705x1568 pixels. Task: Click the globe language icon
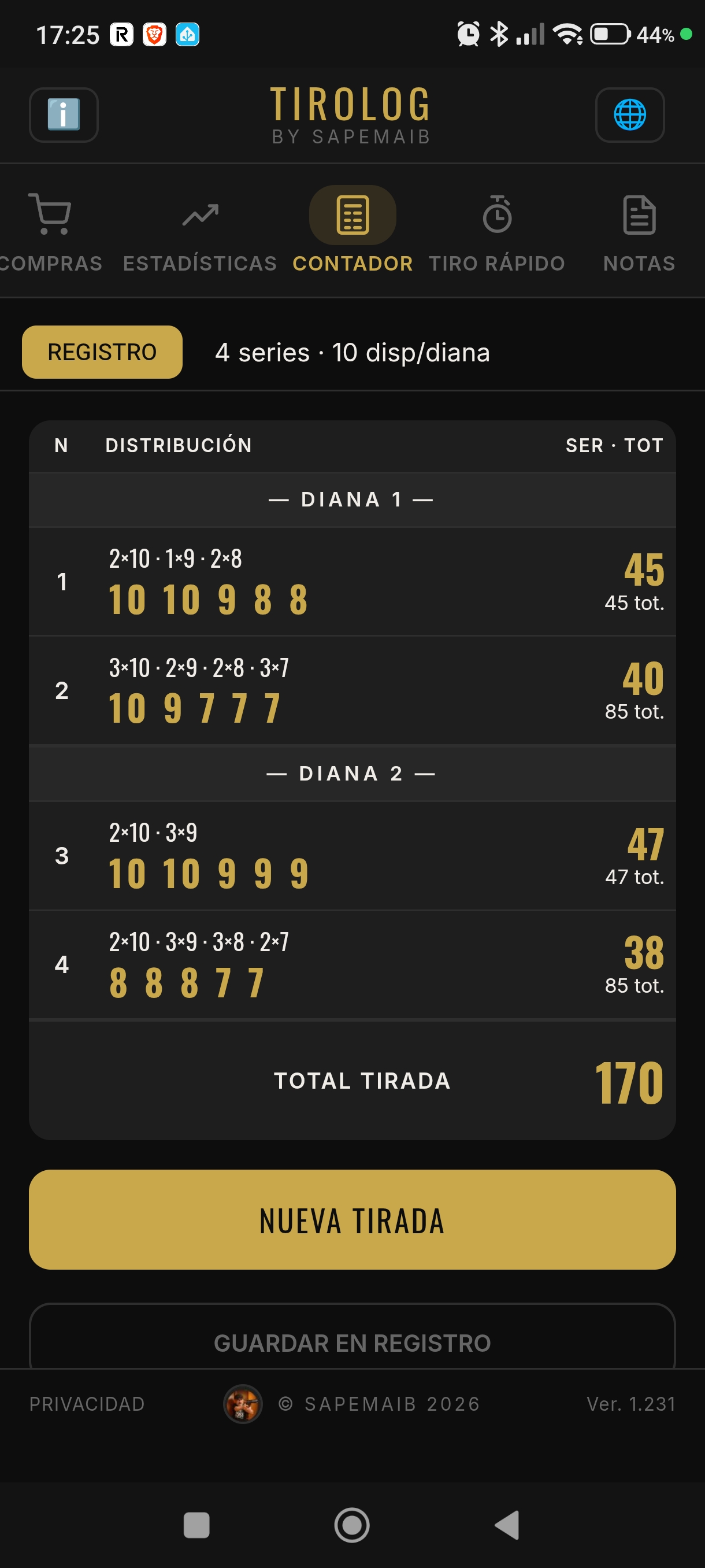pos(630,115)
